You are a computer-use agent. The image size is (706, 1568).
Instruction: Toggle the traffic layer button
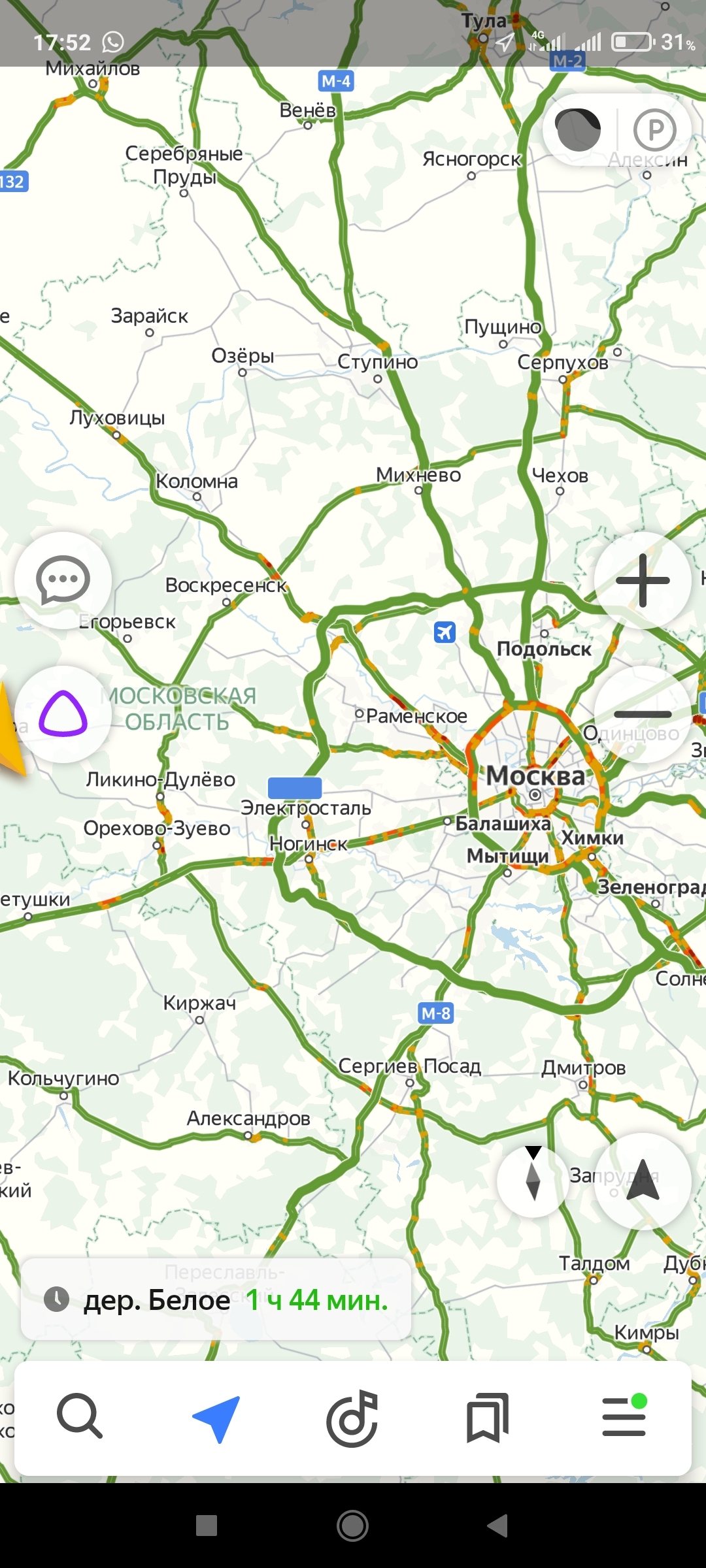[x=578, y=130]
